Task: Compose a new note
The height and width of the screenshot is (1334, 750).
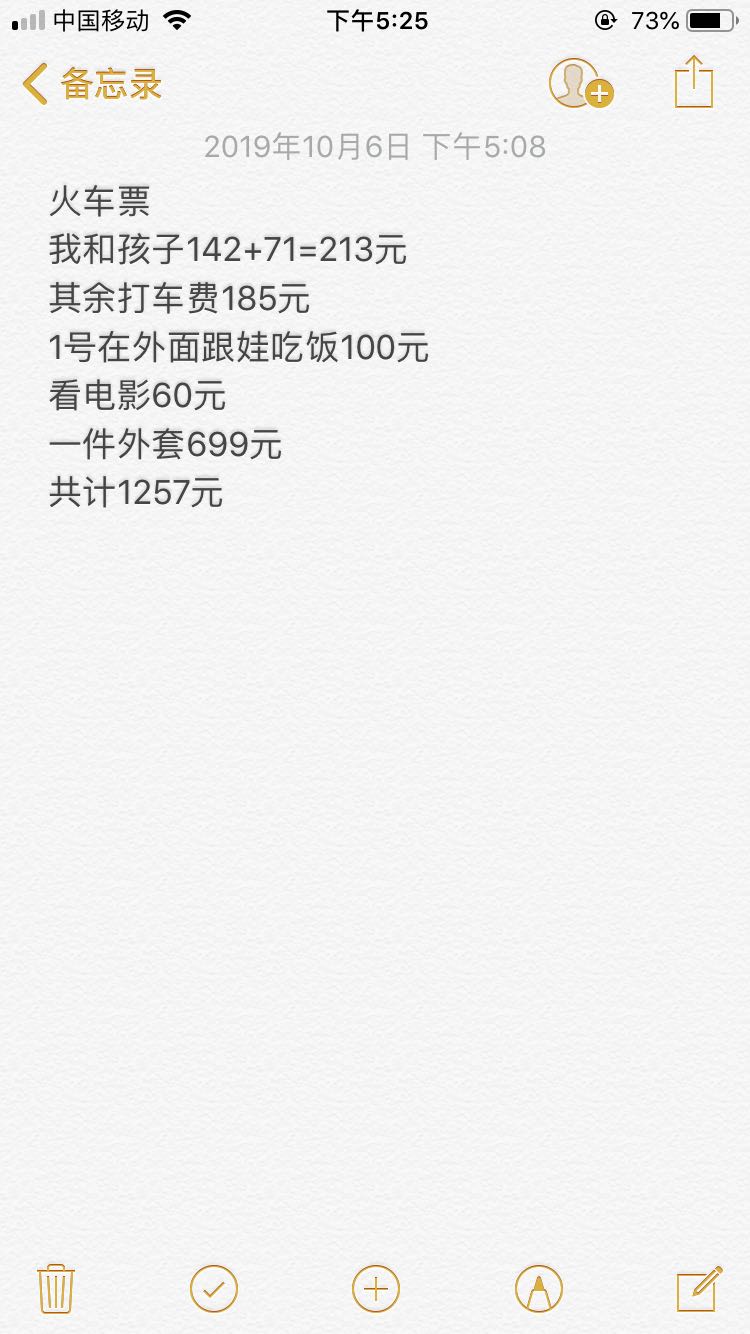Action: click(699, 1288)
